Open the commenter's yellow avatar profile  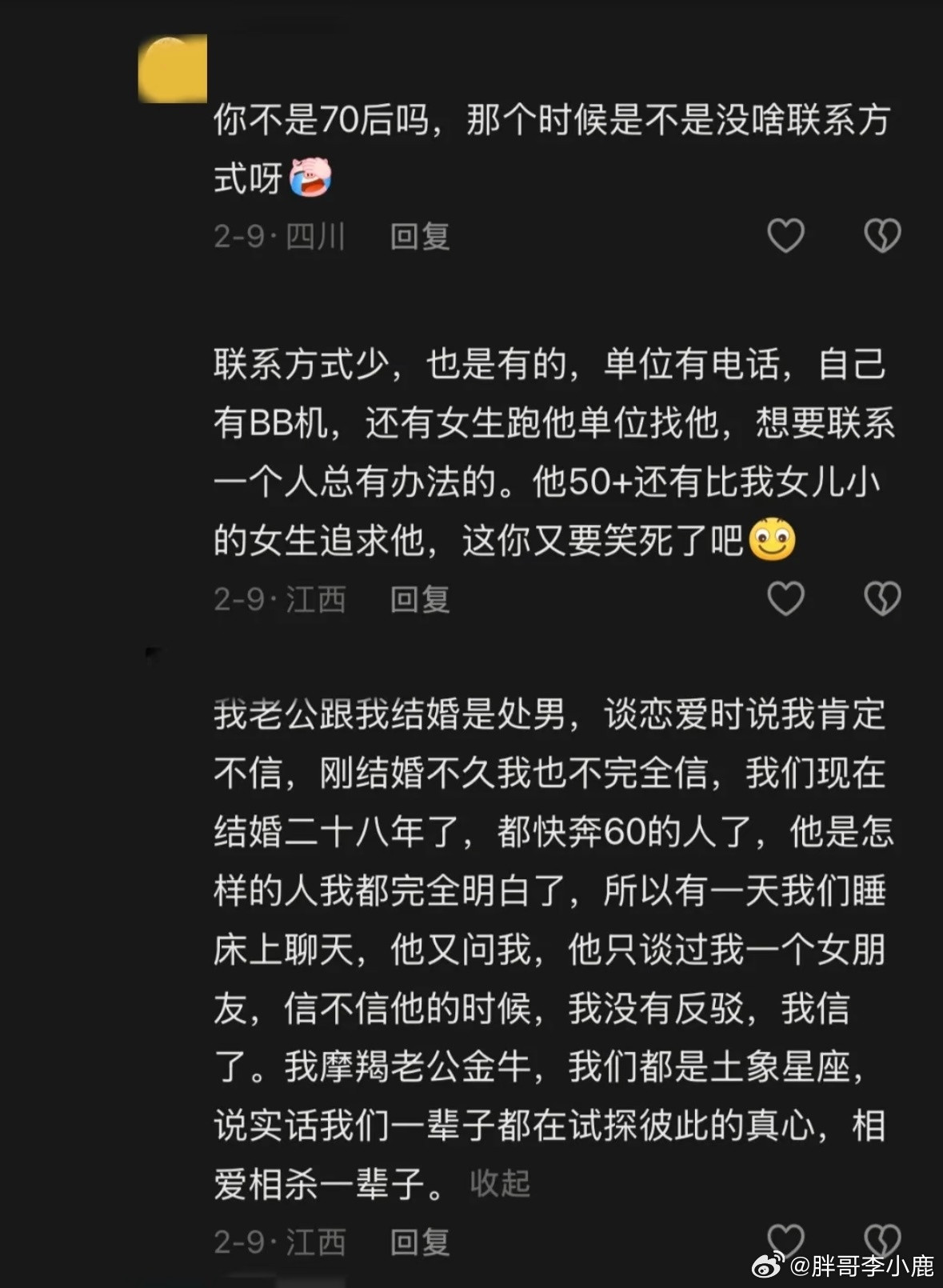click(x=170, y=64)
